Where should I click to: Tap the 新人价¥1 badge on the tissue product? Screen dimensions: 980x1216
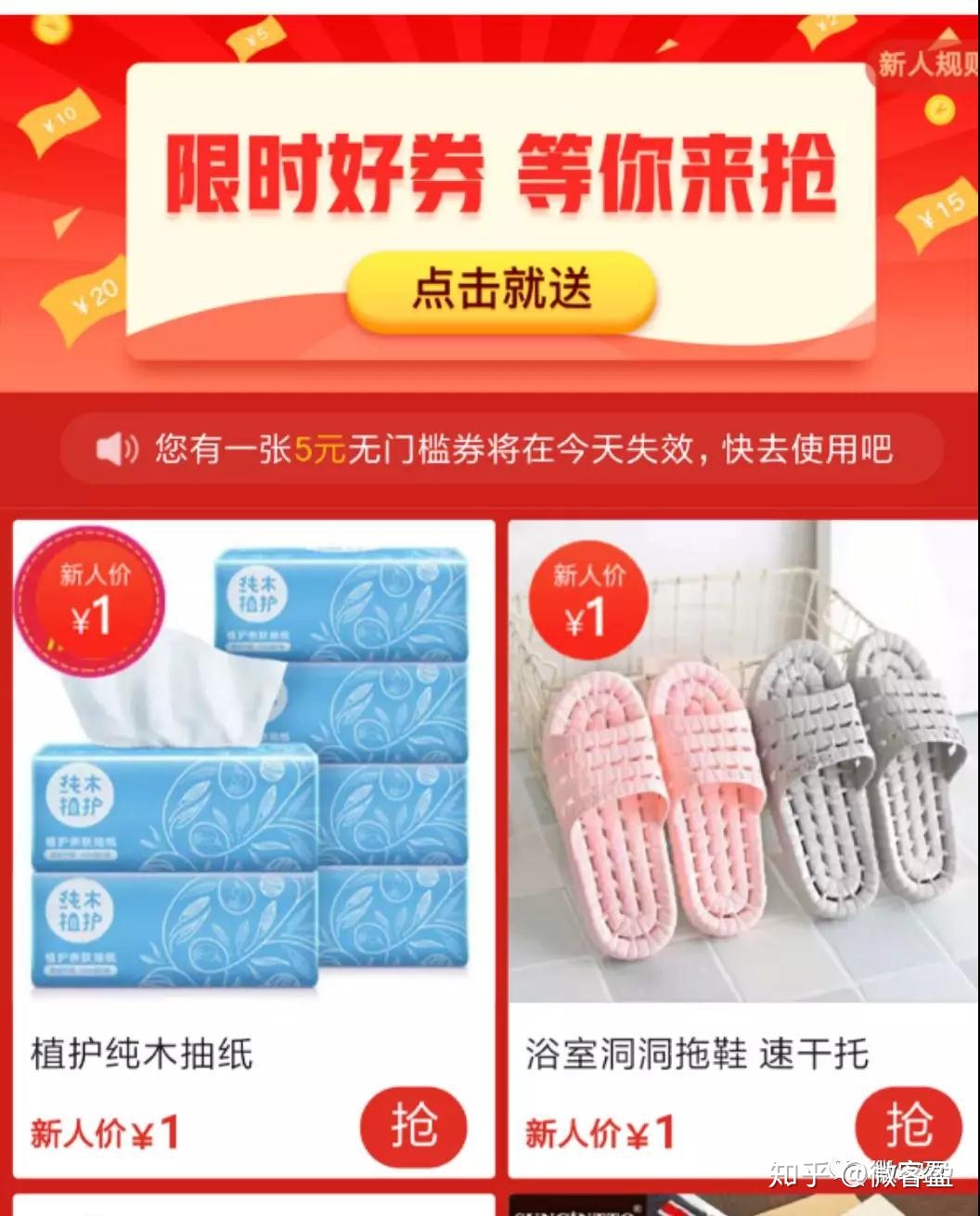91,600
